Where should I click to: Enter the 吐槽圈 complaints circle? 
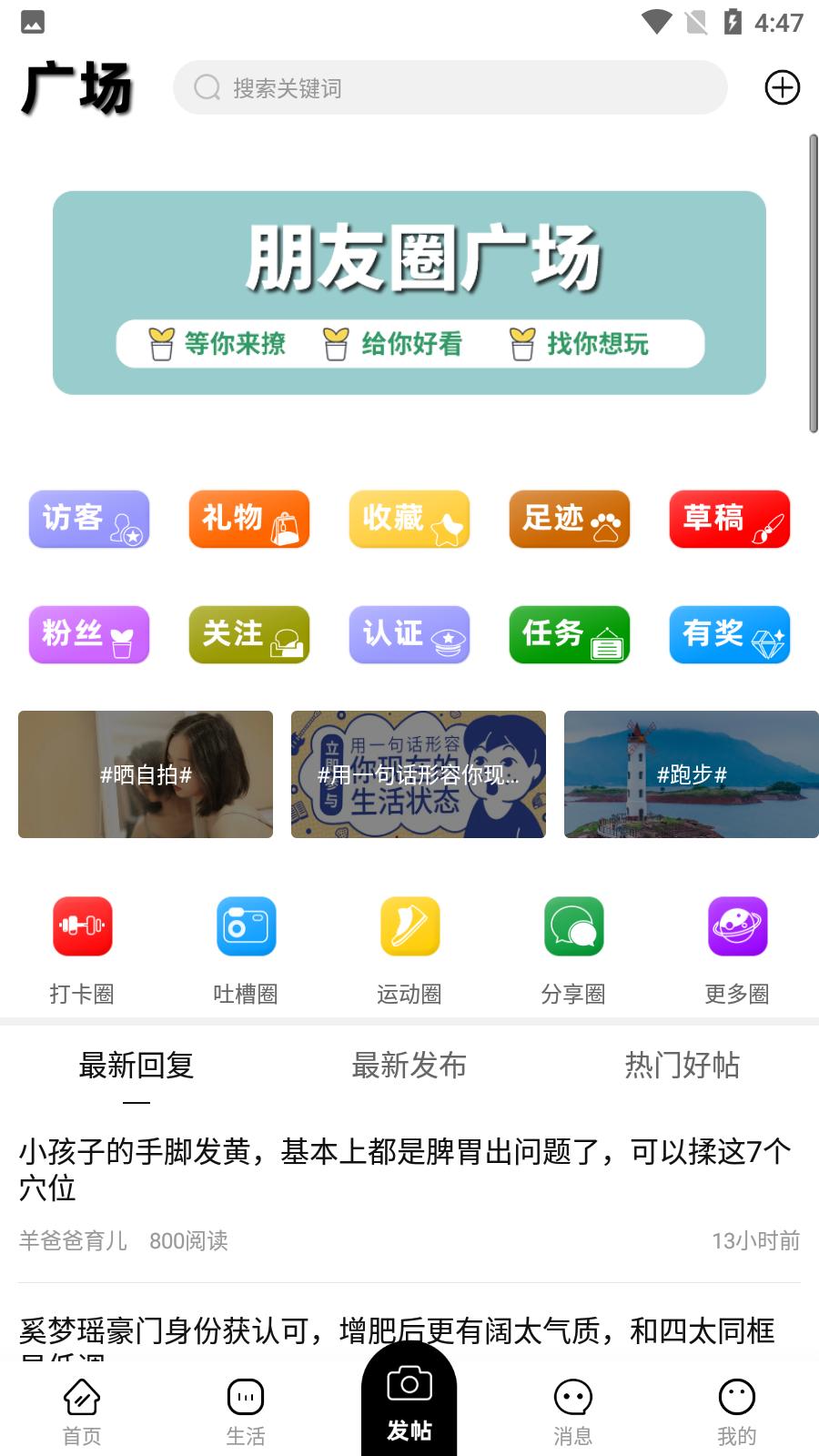coord(246,926)
